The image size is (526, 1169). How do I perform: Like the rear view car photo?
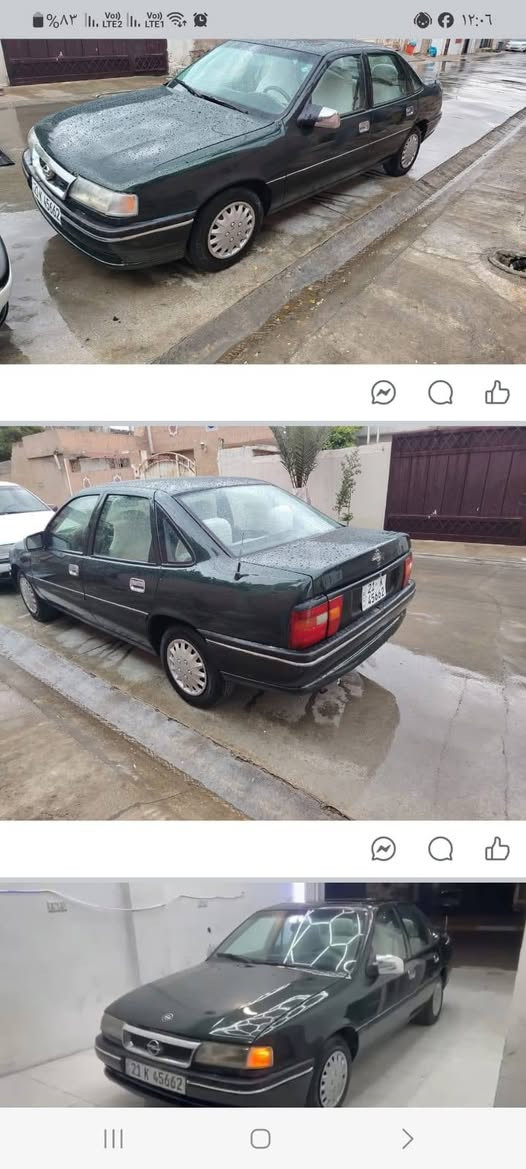point(497,848)
